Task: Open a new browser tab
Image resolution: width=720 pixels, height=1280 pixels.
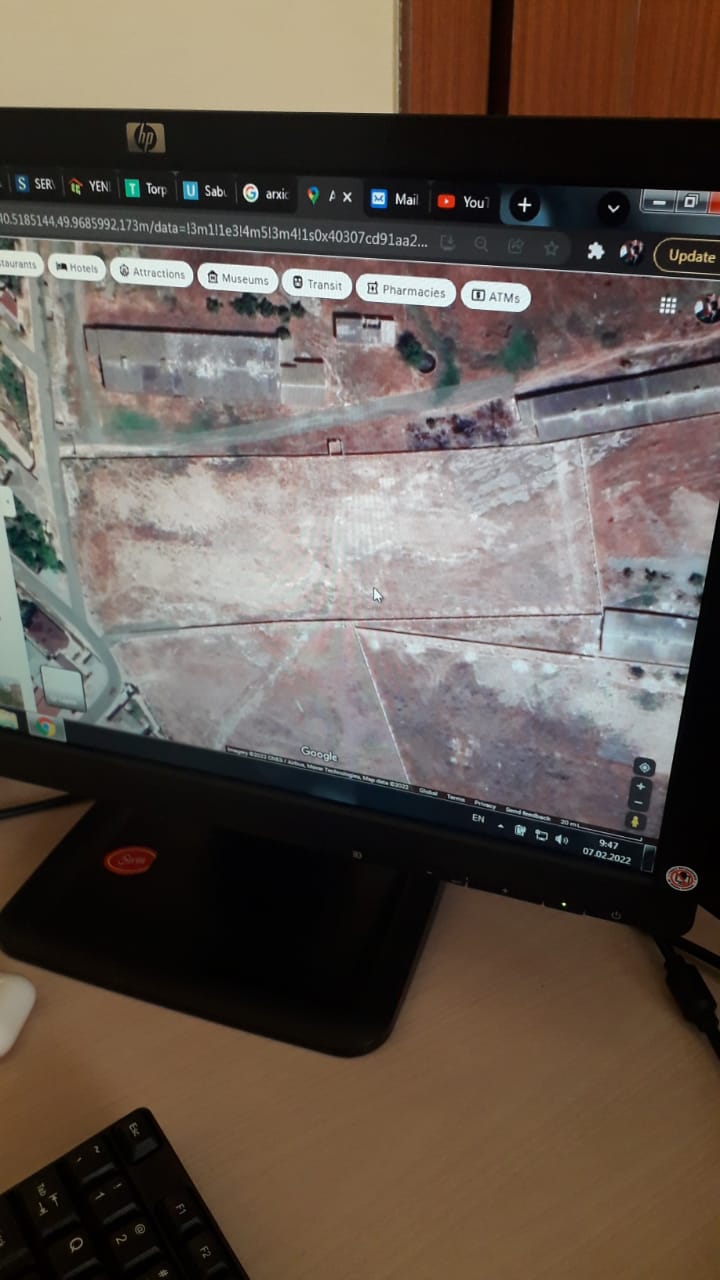Action: click(524, 206)
